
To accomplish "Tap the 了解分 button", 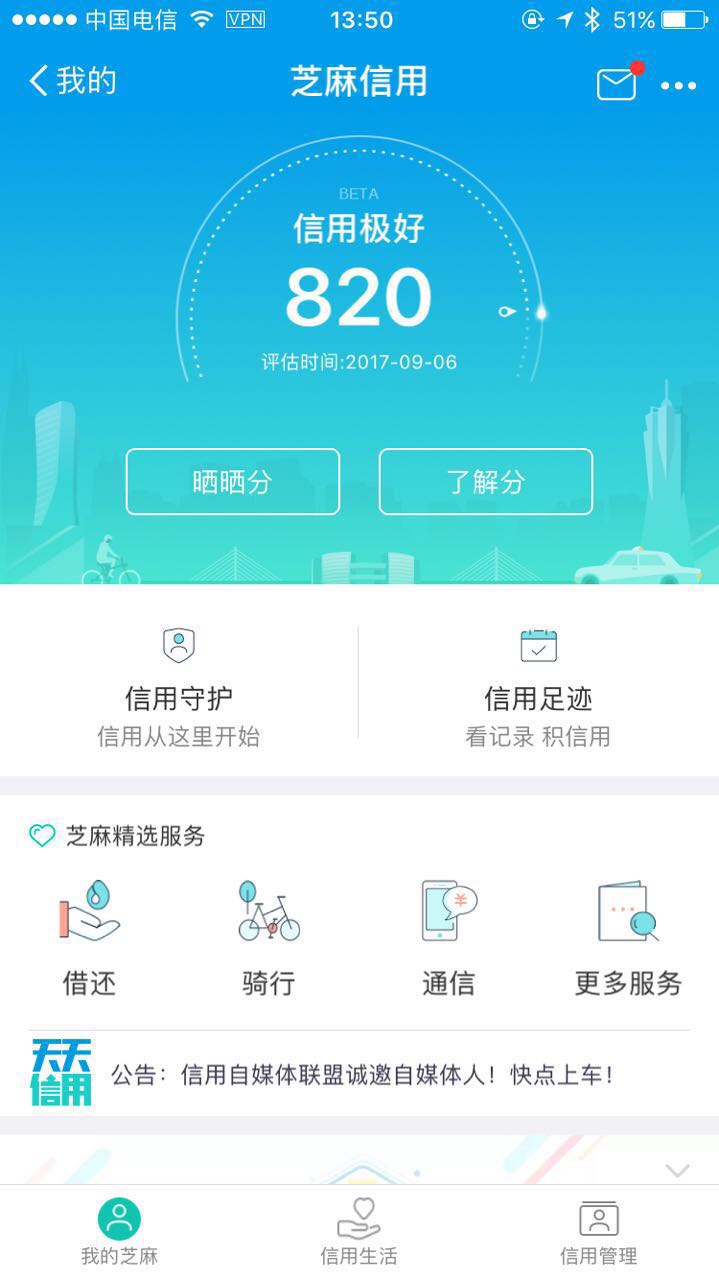I will click(486, 481).
